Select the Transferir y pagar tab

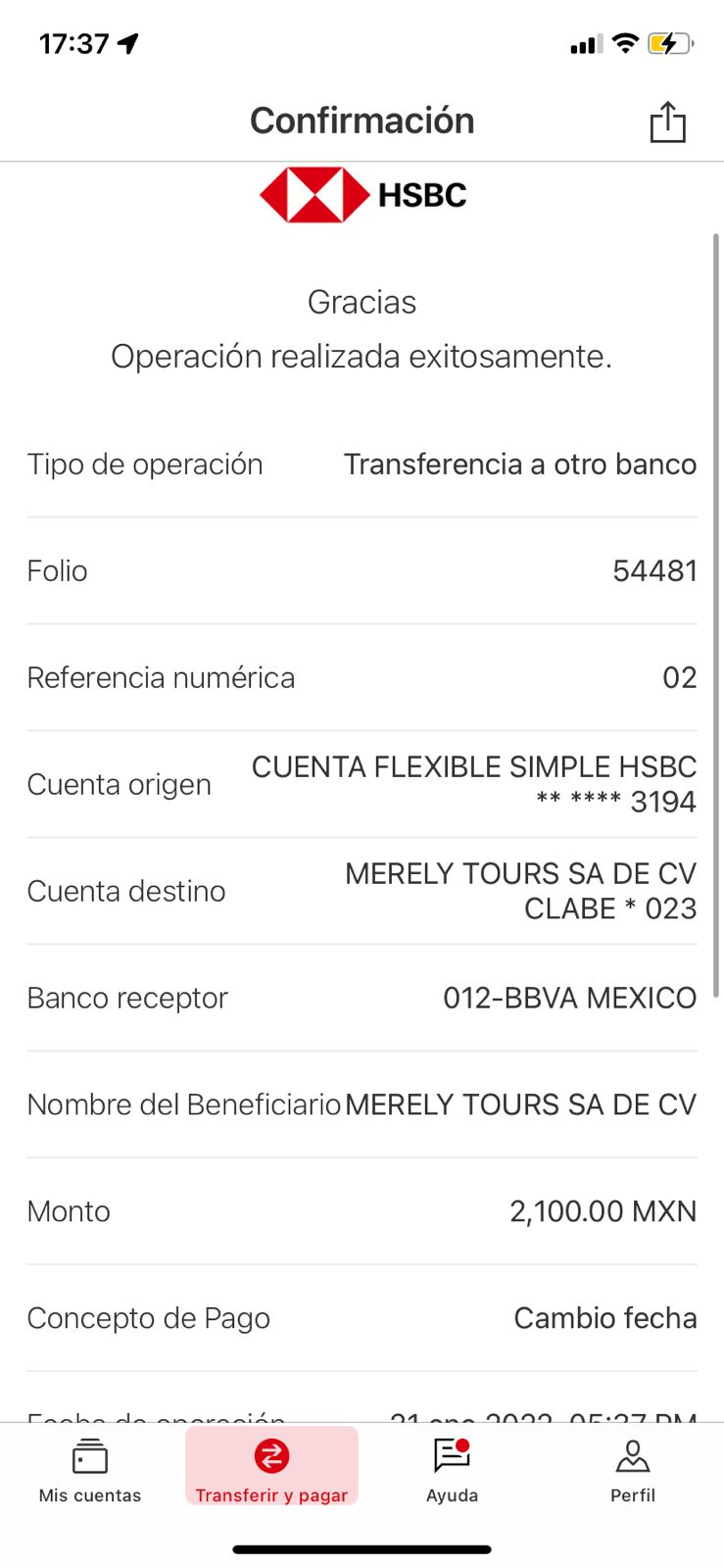click(271, 1467)
